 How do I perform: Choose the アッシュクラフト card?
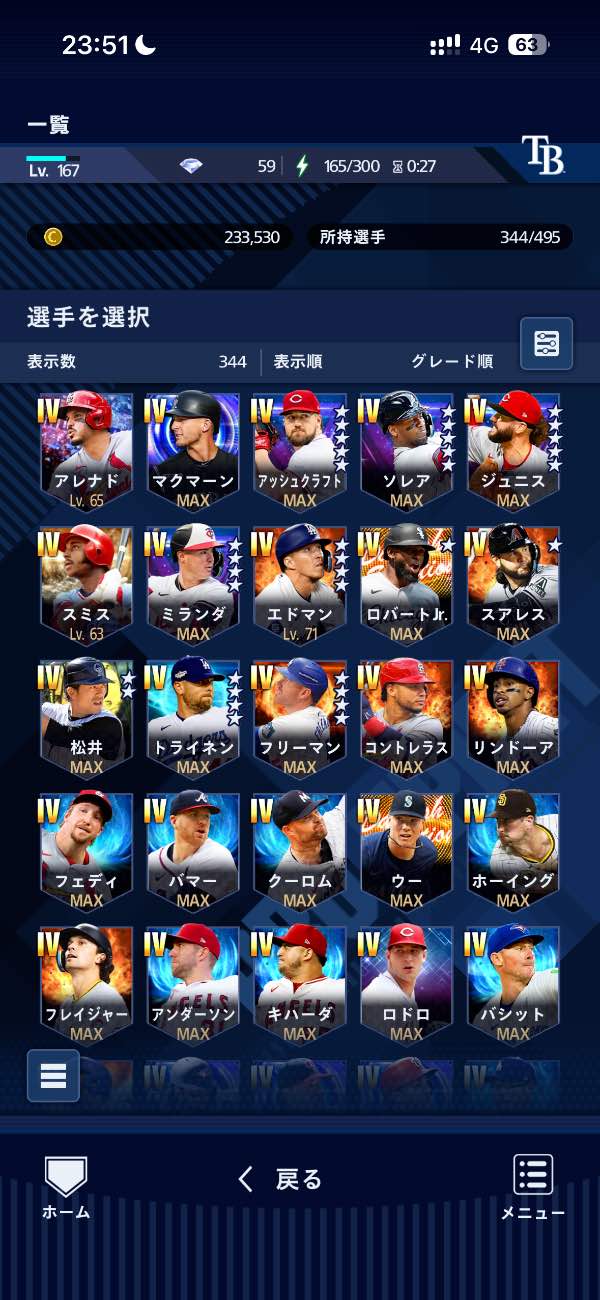click(x=300, y=452)
